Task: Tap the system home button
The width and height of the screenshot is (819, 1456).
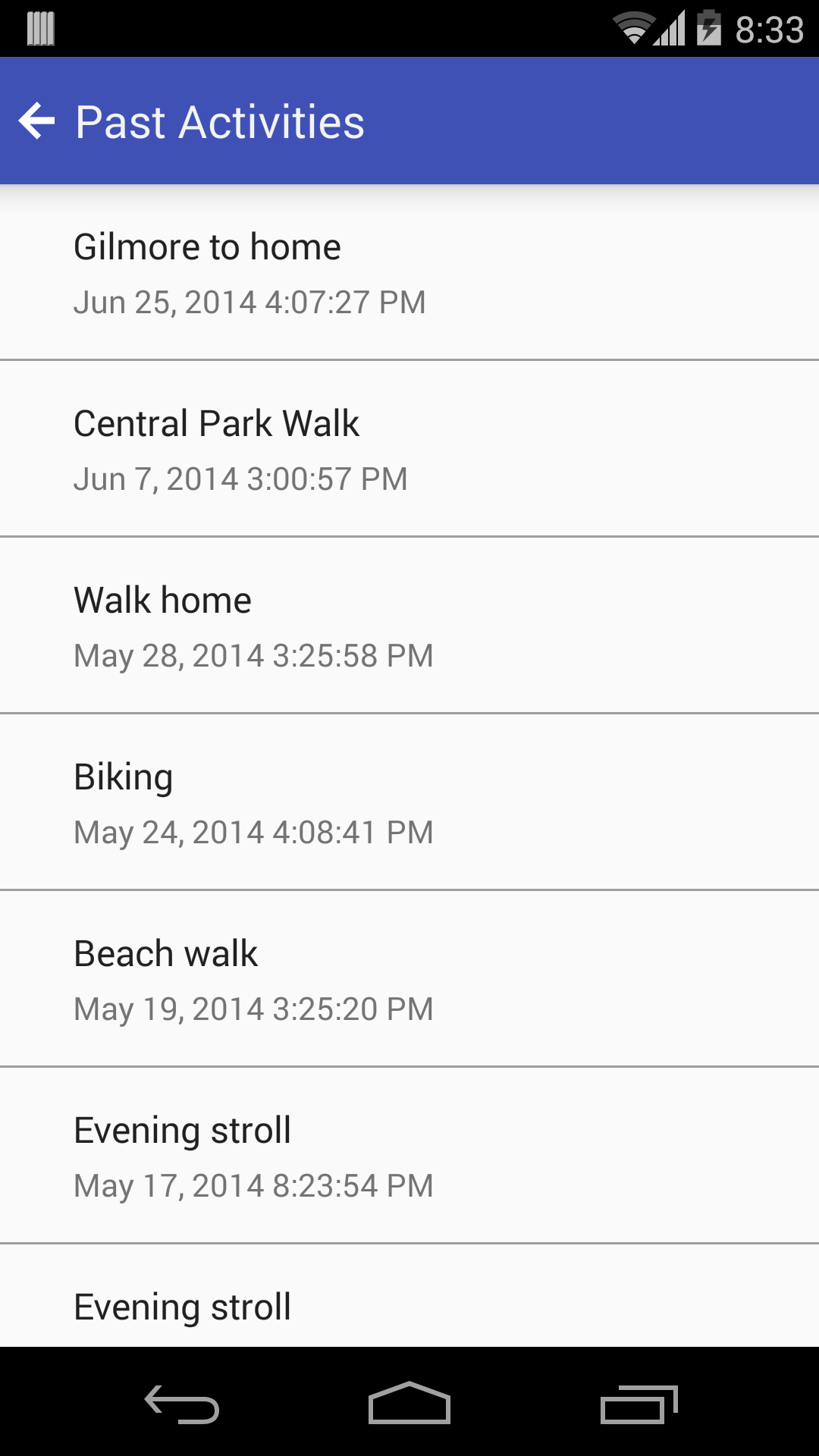Action: tap(409, 1403)
